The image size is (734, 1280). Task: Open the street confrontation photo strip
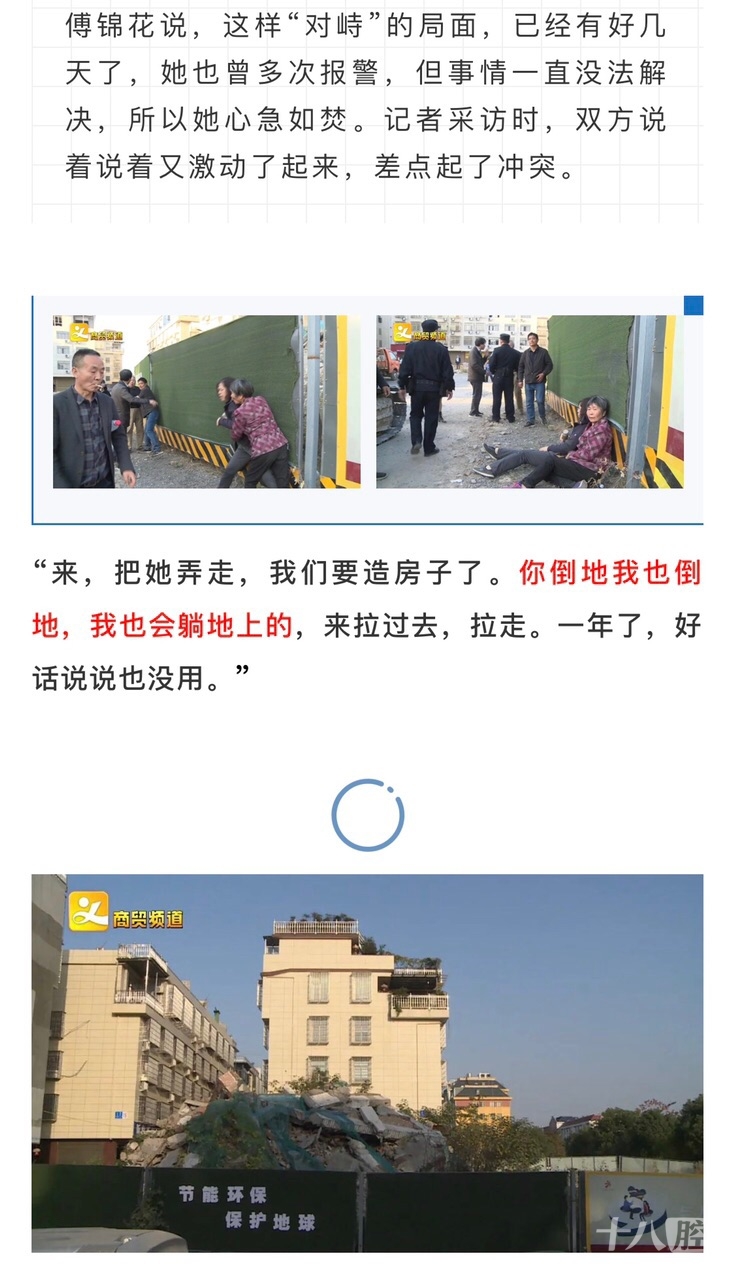[x=367, y=403]
